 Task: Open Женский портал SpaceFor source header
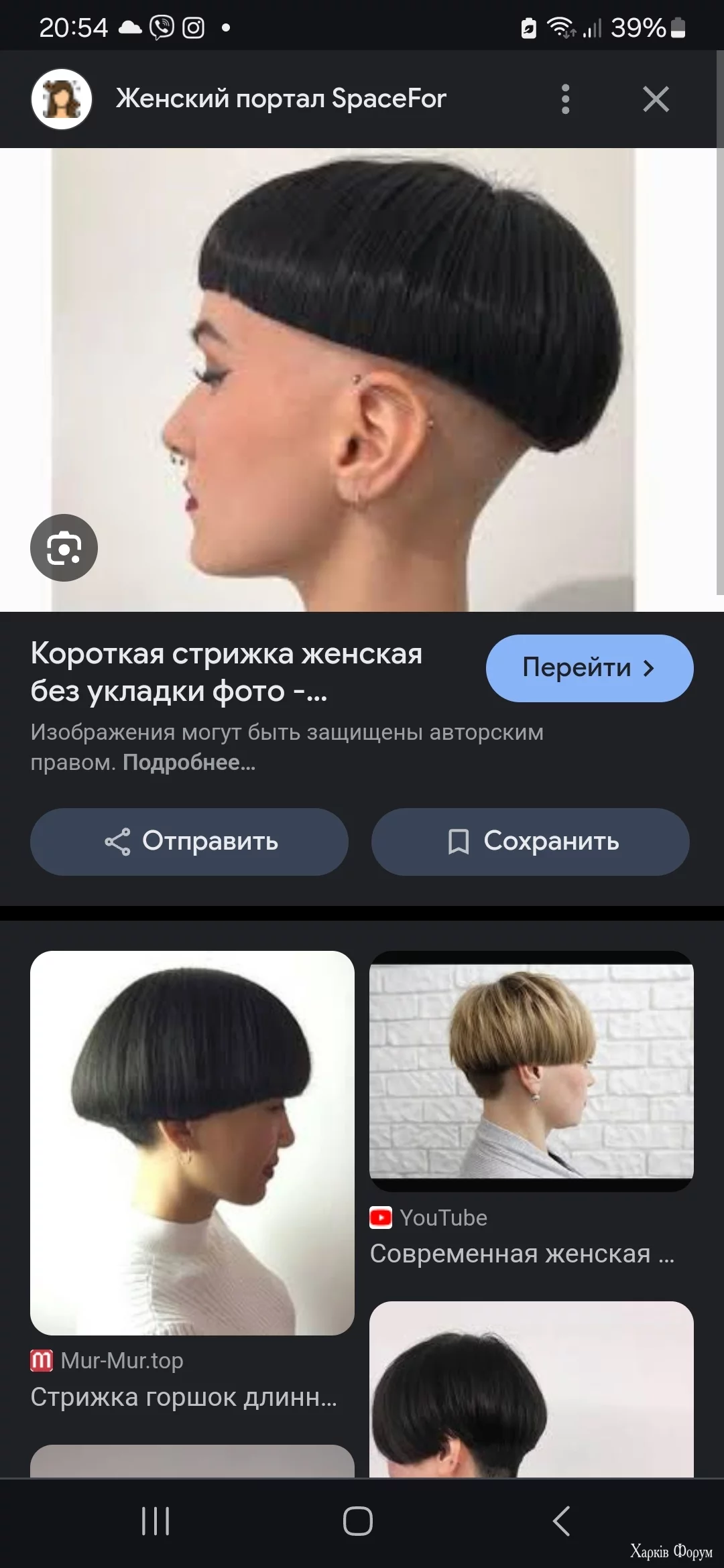pos(280,99)
